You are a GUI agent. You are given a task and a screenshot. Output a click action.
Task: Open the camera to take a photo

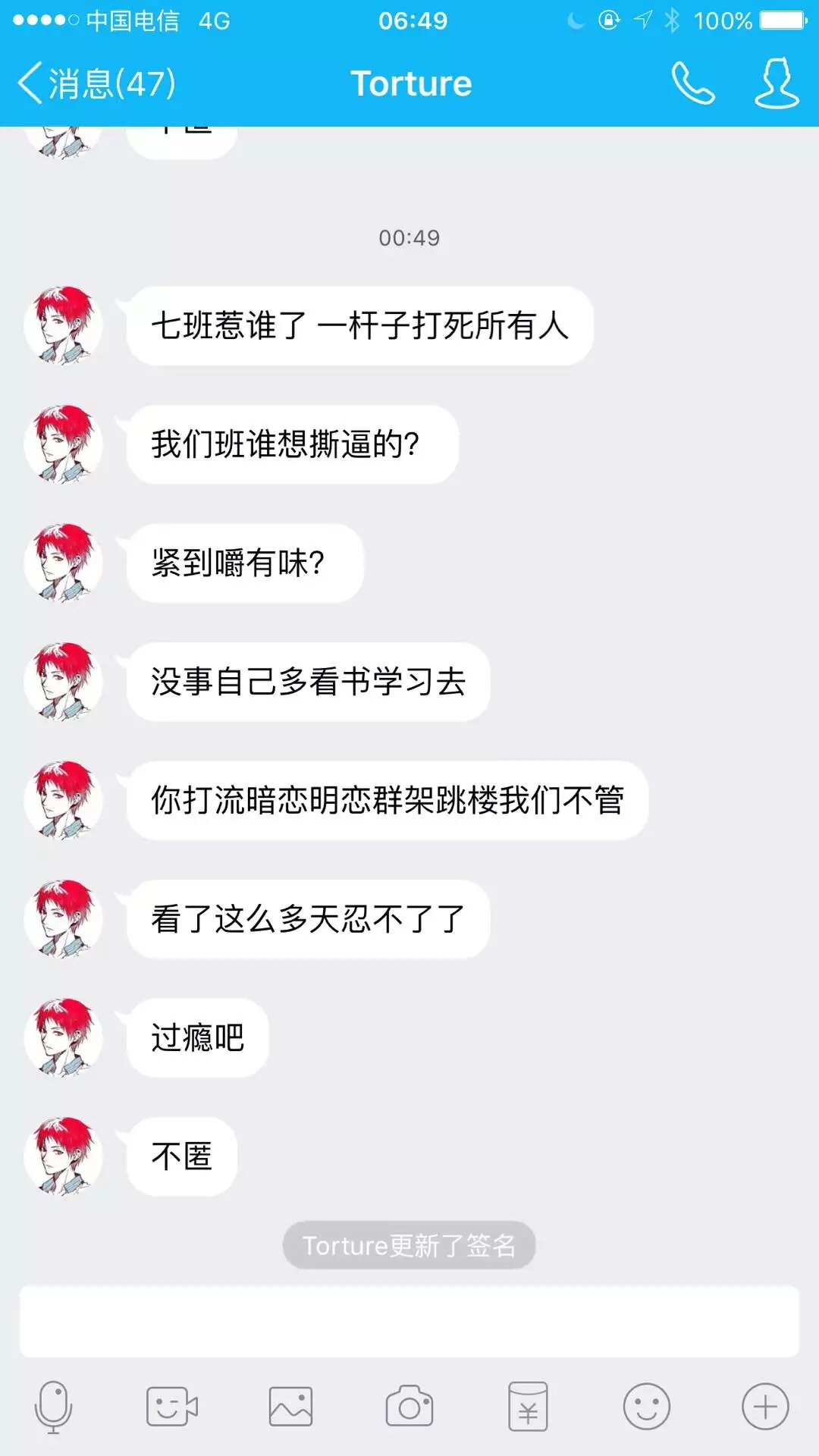pos(409,1407)
